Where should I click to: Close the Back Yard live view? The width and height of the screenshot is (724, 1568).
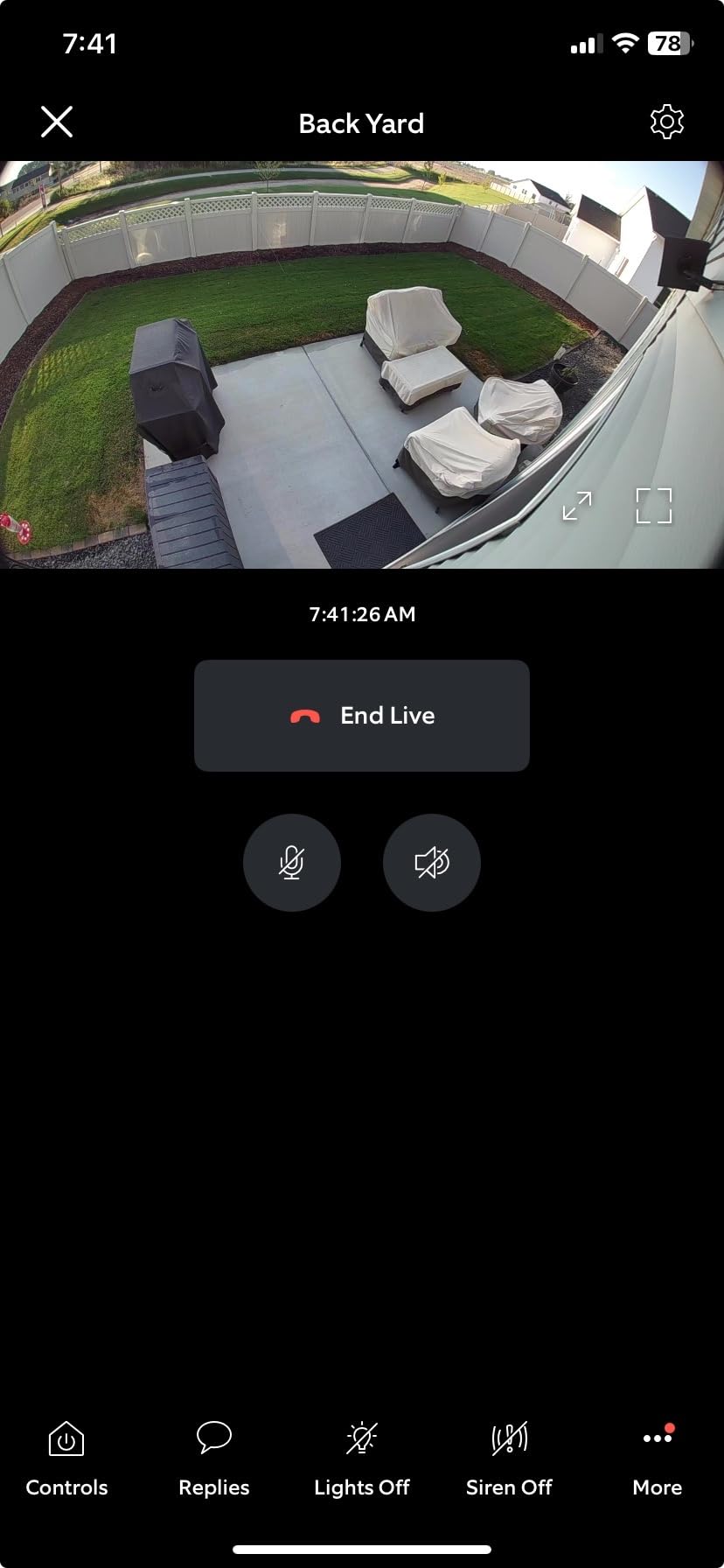coord(56,122)
